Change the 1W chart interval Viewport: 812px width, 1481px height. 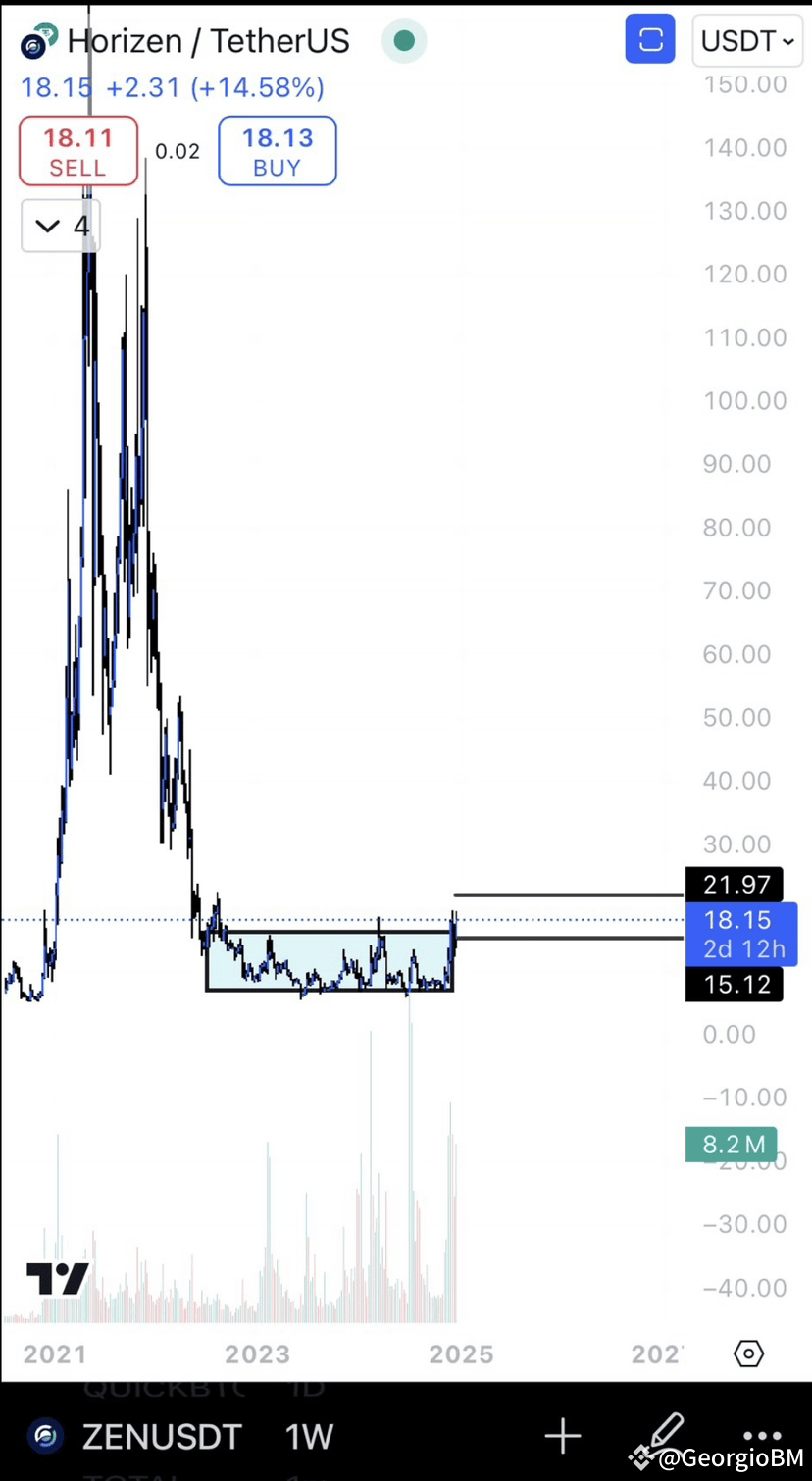(x=309, y=1437)
